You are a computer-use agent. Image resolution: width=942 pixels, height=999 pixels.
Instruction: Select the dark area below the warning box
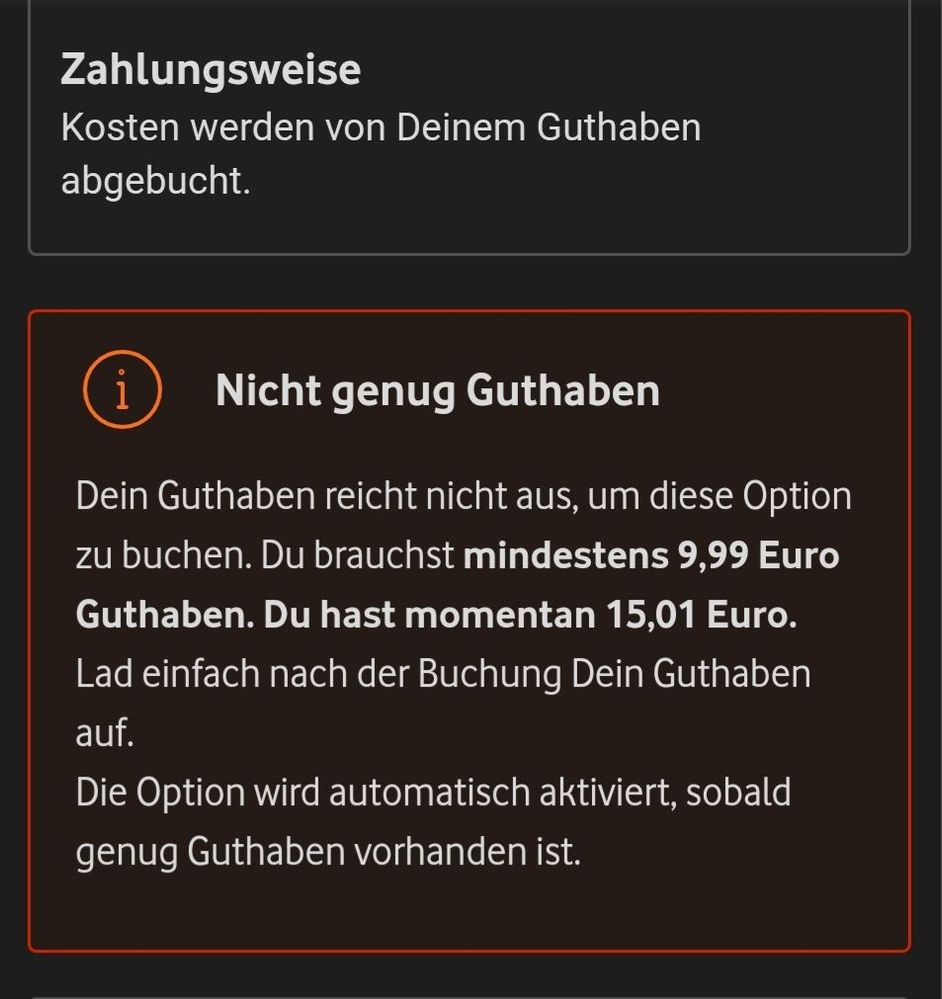[x=470, y=975]
